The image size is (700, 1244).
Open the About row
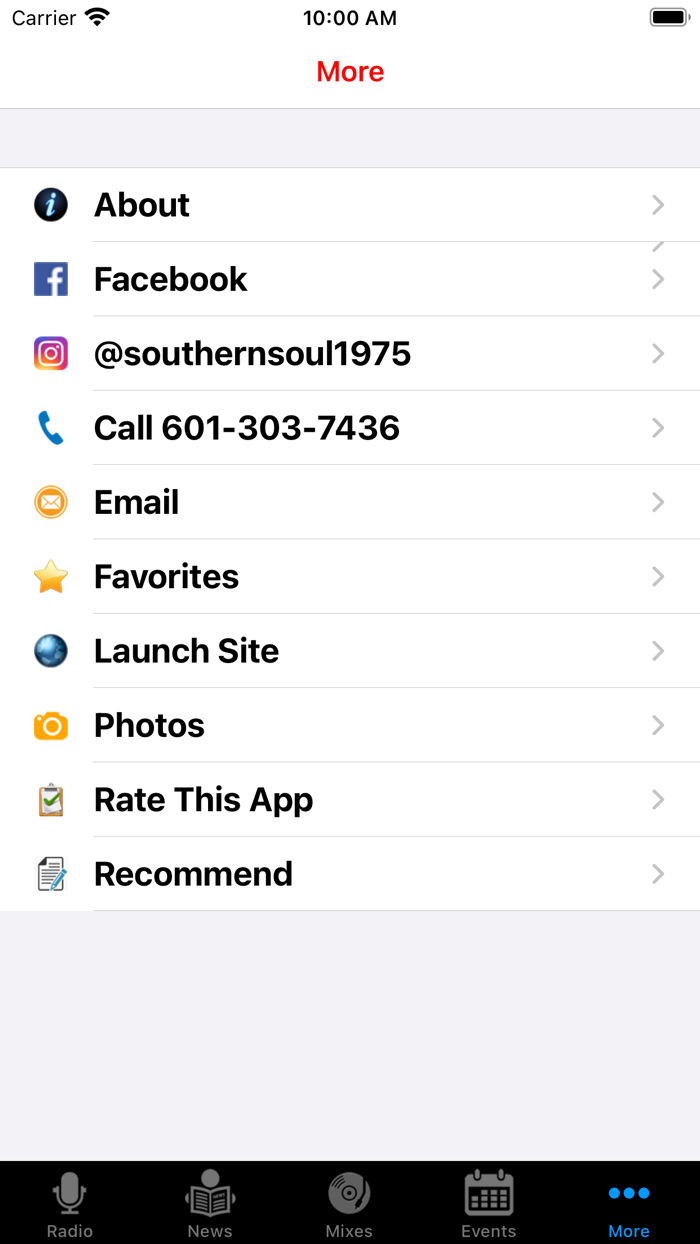350,205
